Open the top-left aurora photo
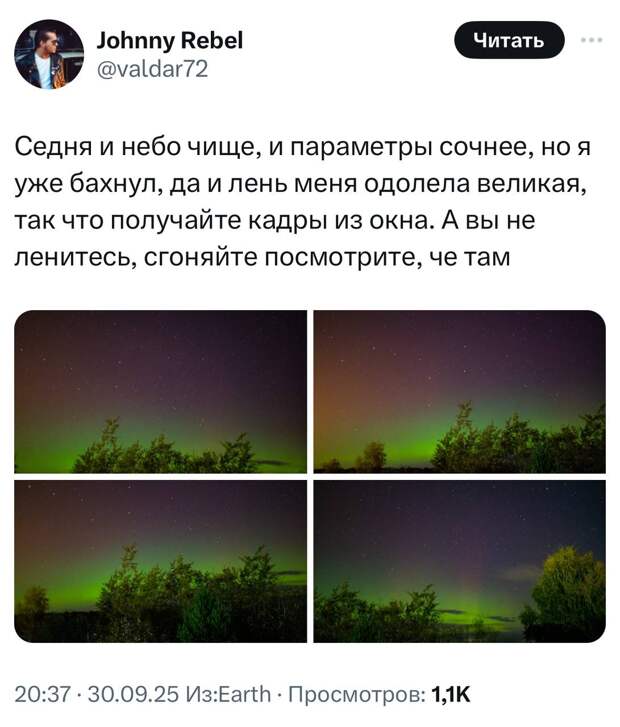The image size is (620, 727). 161,391
